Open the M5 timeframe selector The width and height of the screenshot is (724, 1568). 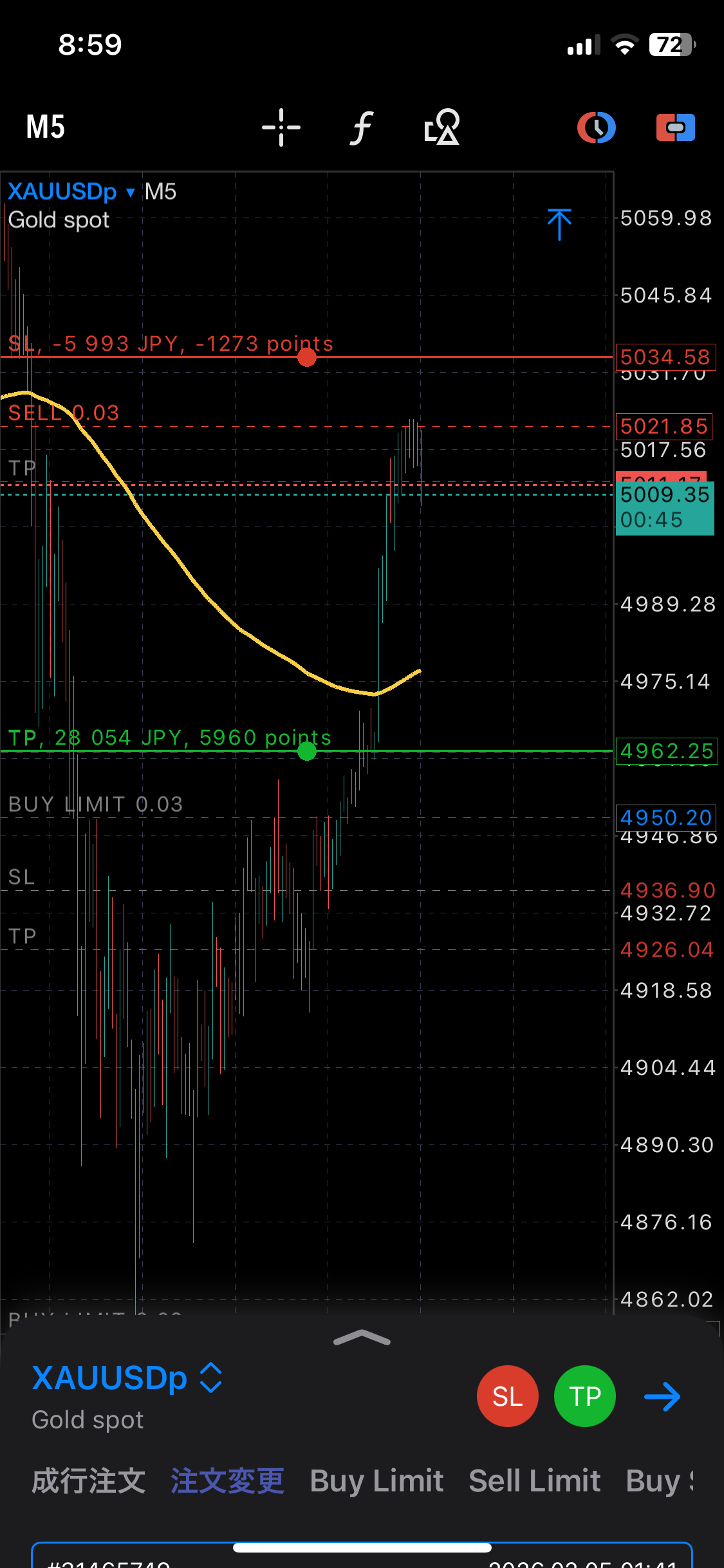pyautogui.click(x=46, y=127)
